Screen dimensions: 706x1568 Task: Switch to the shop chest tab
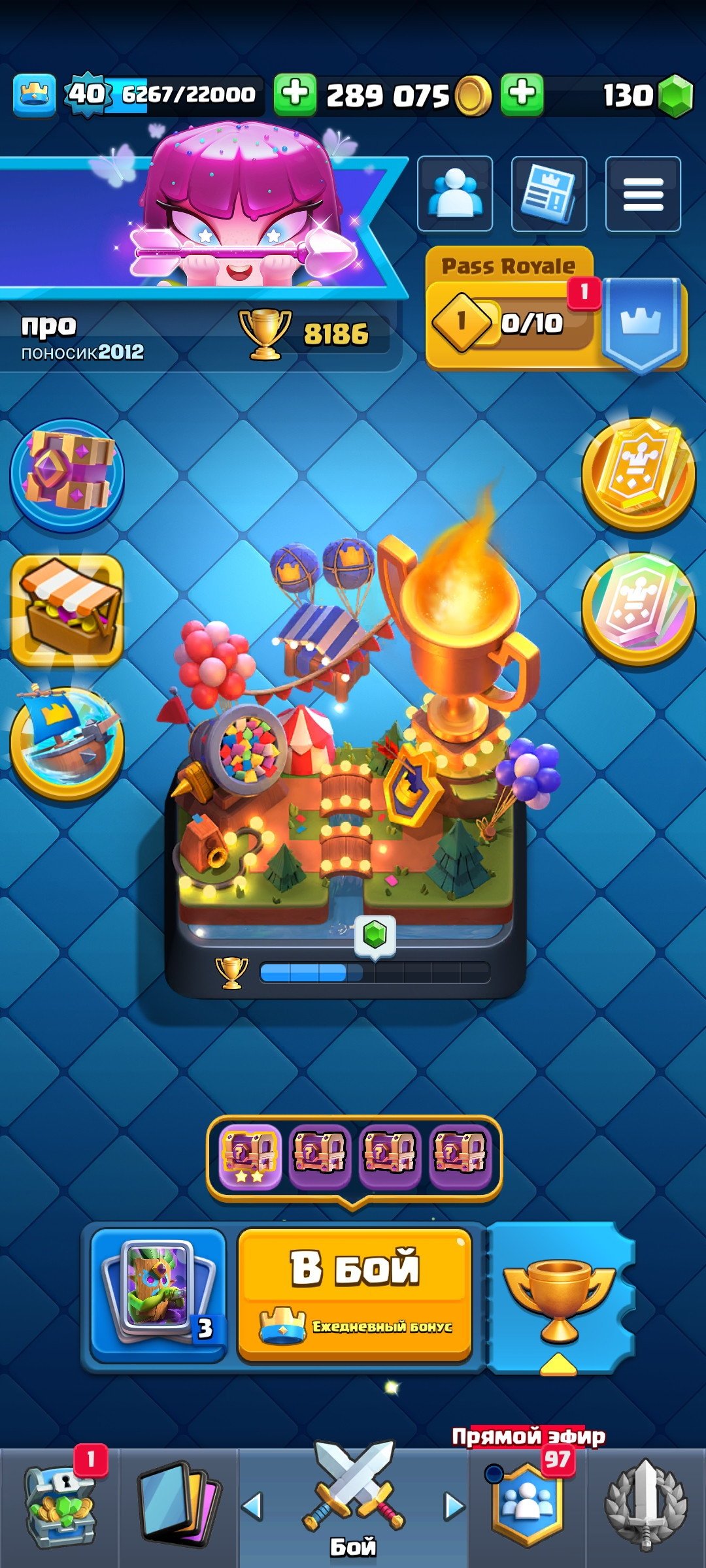point(60,1506)
